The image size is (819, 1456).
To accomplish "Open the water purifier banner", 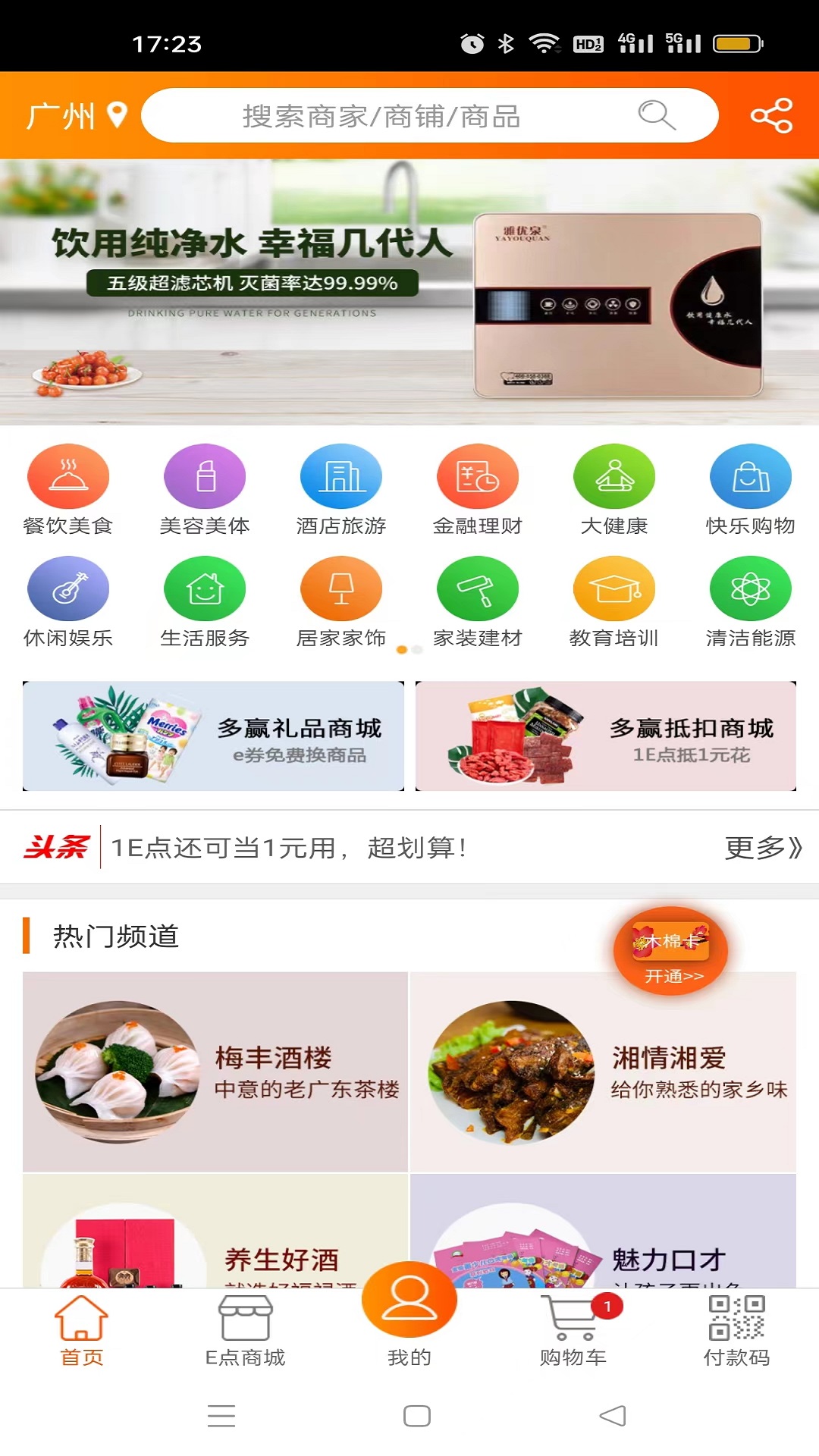I will (409, 292).
